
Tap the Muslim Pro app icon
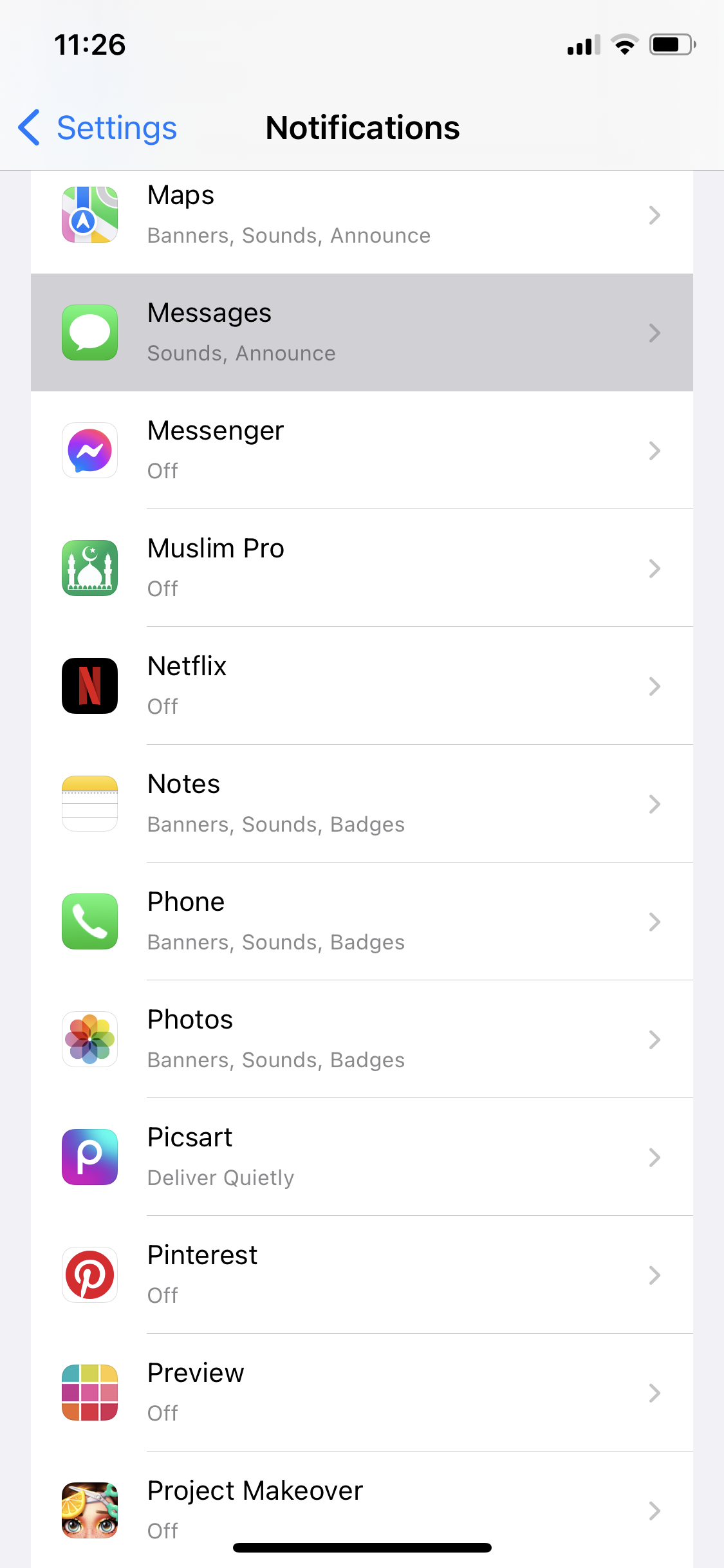coord(89,568)
